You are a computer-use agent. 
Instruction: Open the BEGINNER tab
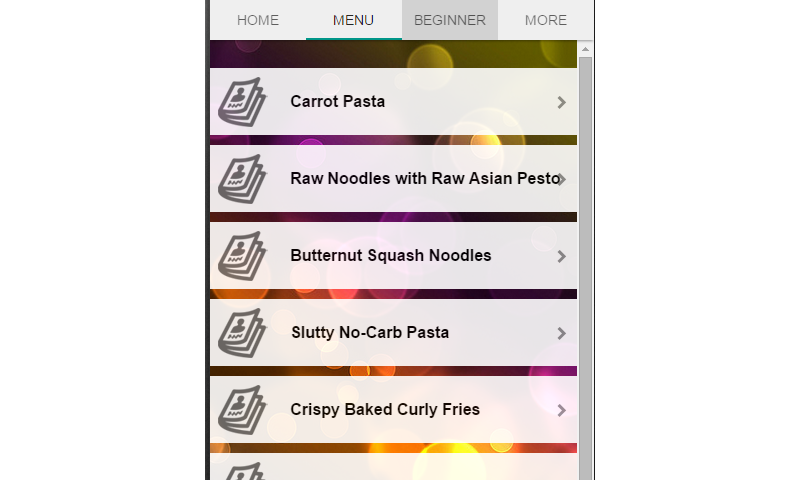click(x=450, y=20)
